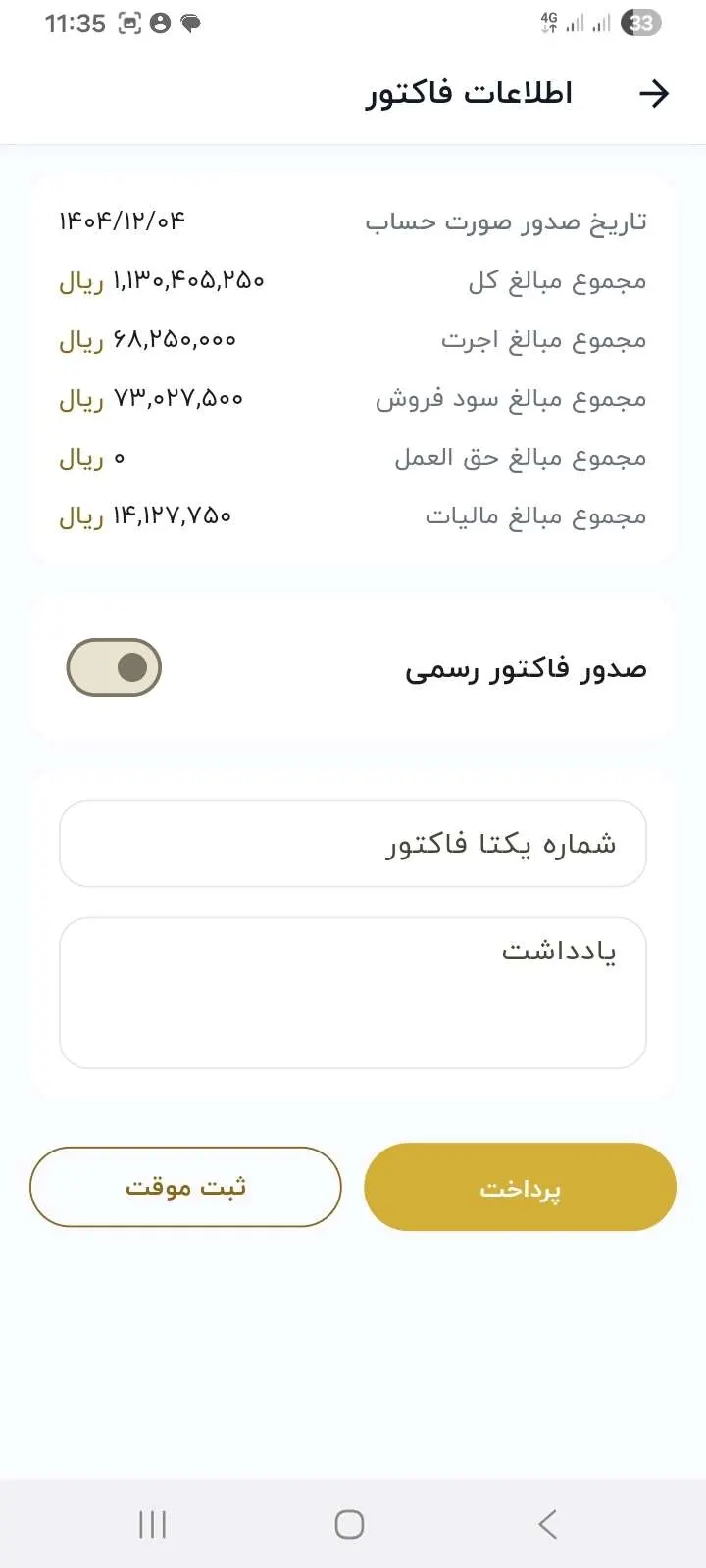Select the ثبت موقت button

coord(185,1187)
